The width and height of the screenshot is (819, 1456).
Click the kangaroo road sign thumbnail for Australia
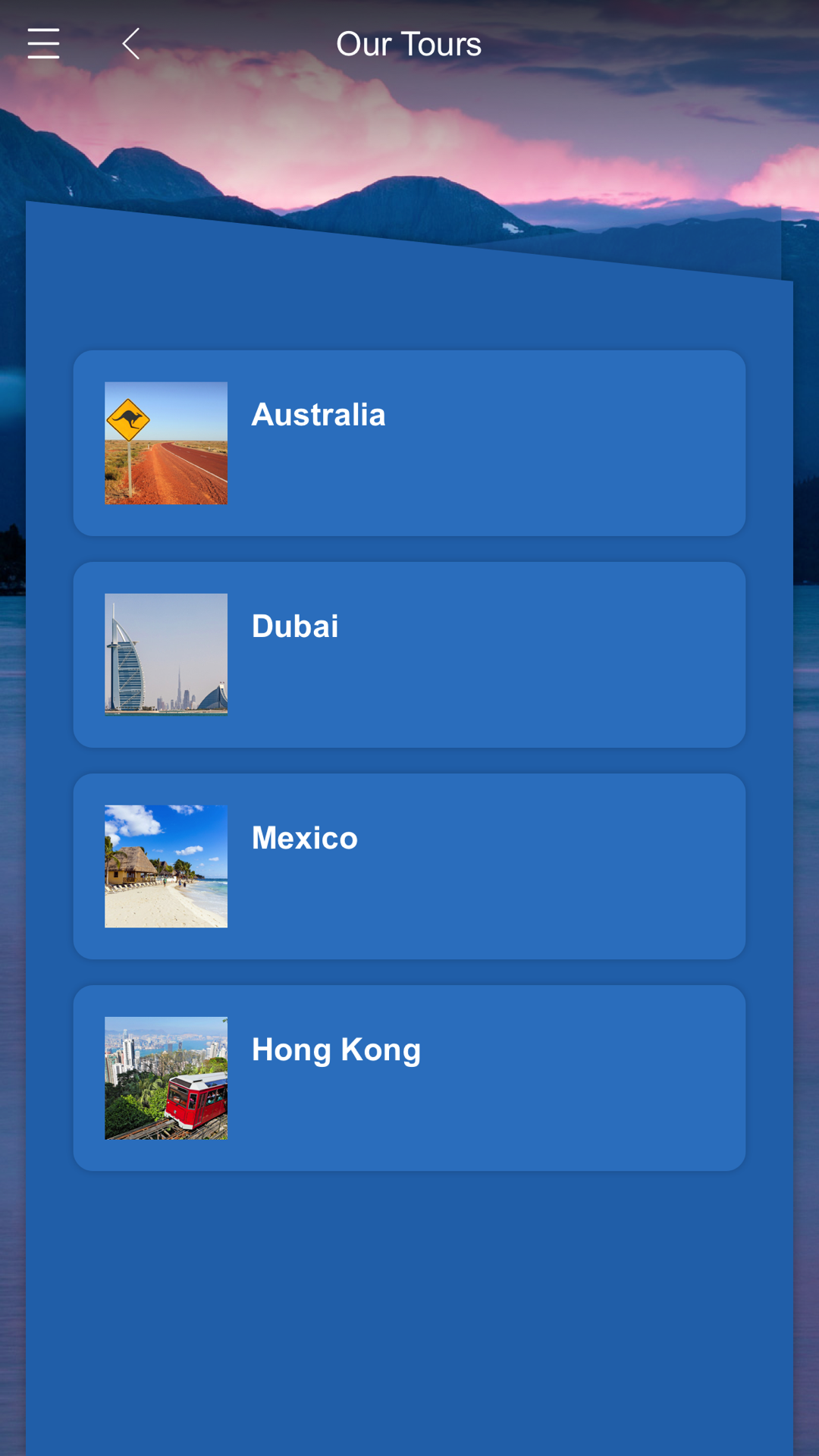(x=165, y=443)
